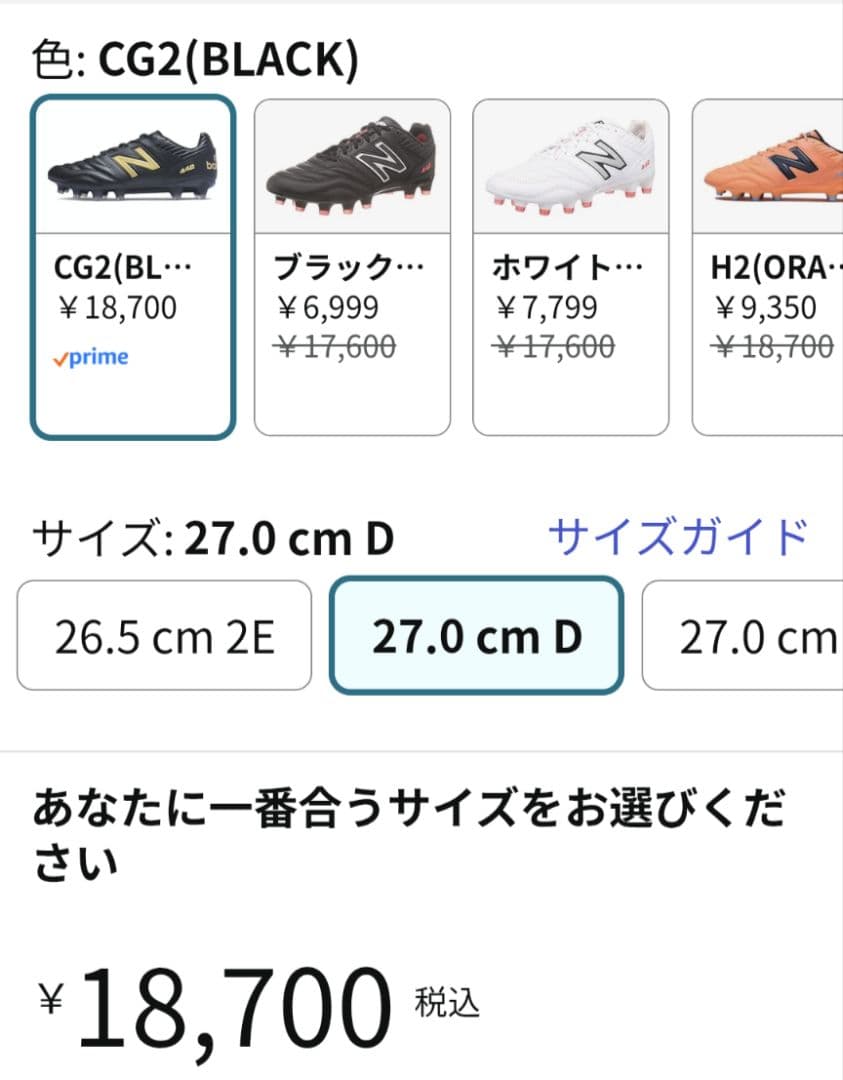843x1080 pixels.
Task: Click the 色: CG2(BLACK) heading
Action: tap(190, 55)
